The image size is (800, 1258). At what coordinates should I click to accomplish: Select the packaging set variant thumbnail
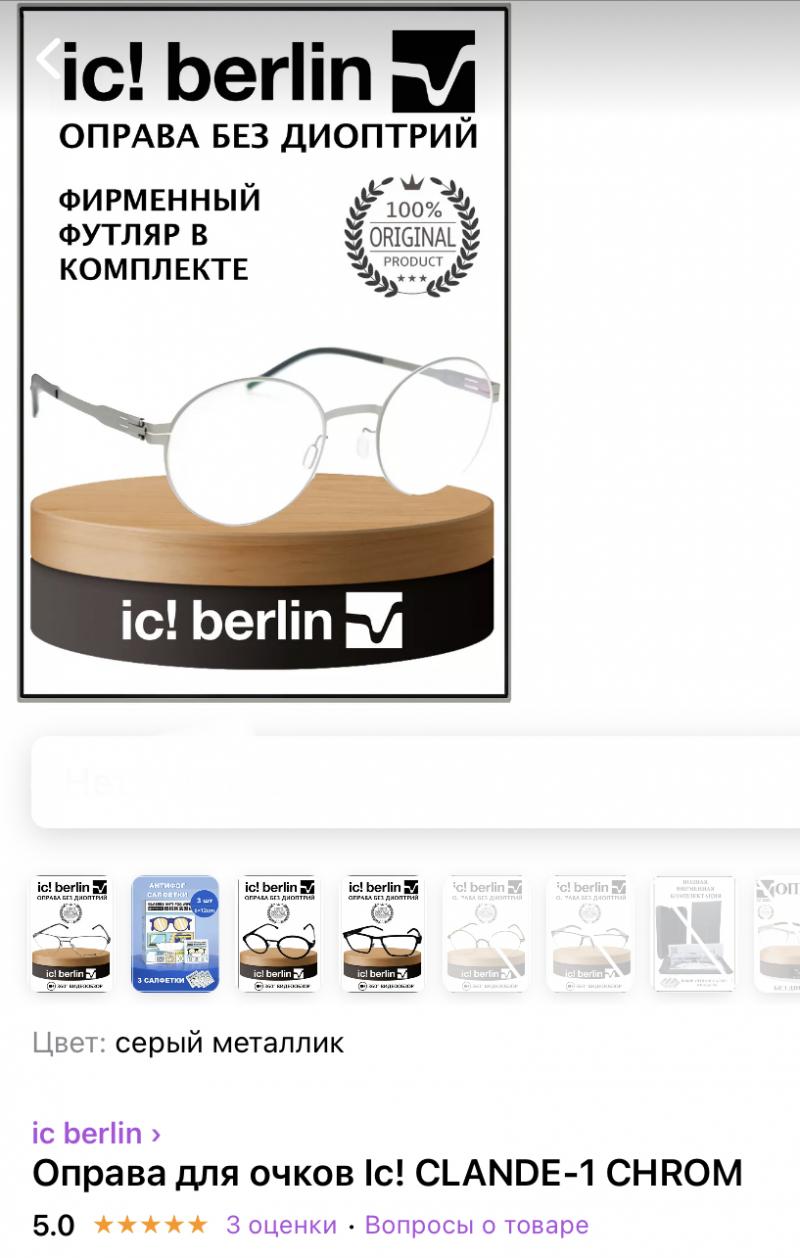[x=694, y=934]
